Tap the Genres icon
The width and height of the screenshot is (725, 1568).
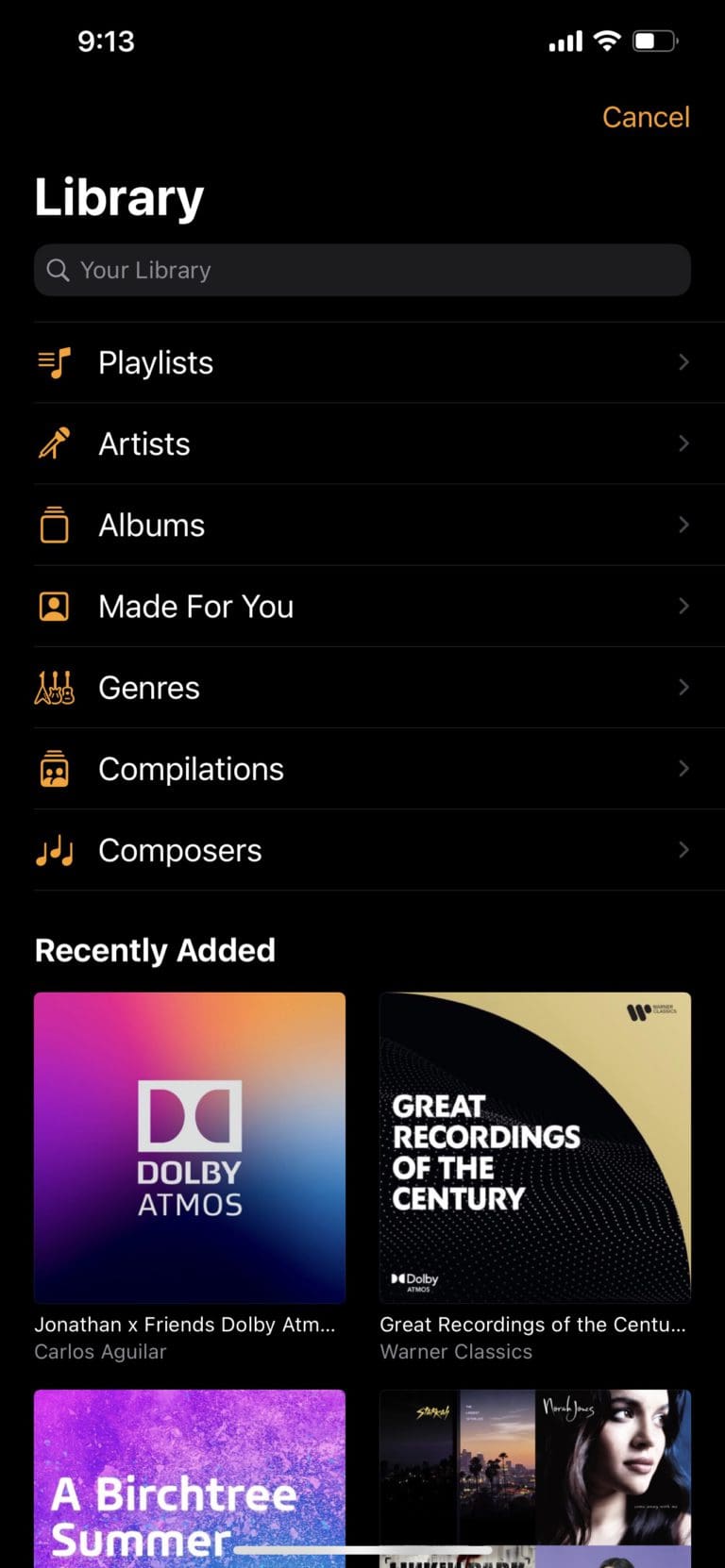point(55,687)
